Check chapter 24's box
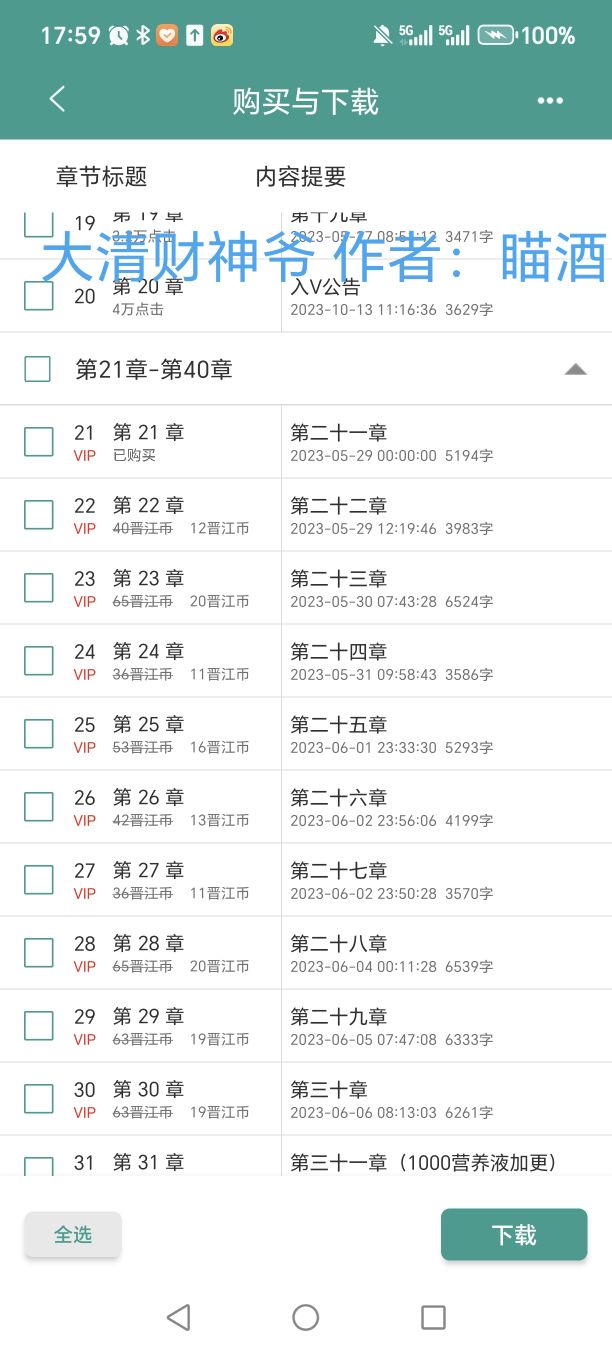The width and height of the screenshot is (612, 1350). pyautogui.click(x=38, y=661)
